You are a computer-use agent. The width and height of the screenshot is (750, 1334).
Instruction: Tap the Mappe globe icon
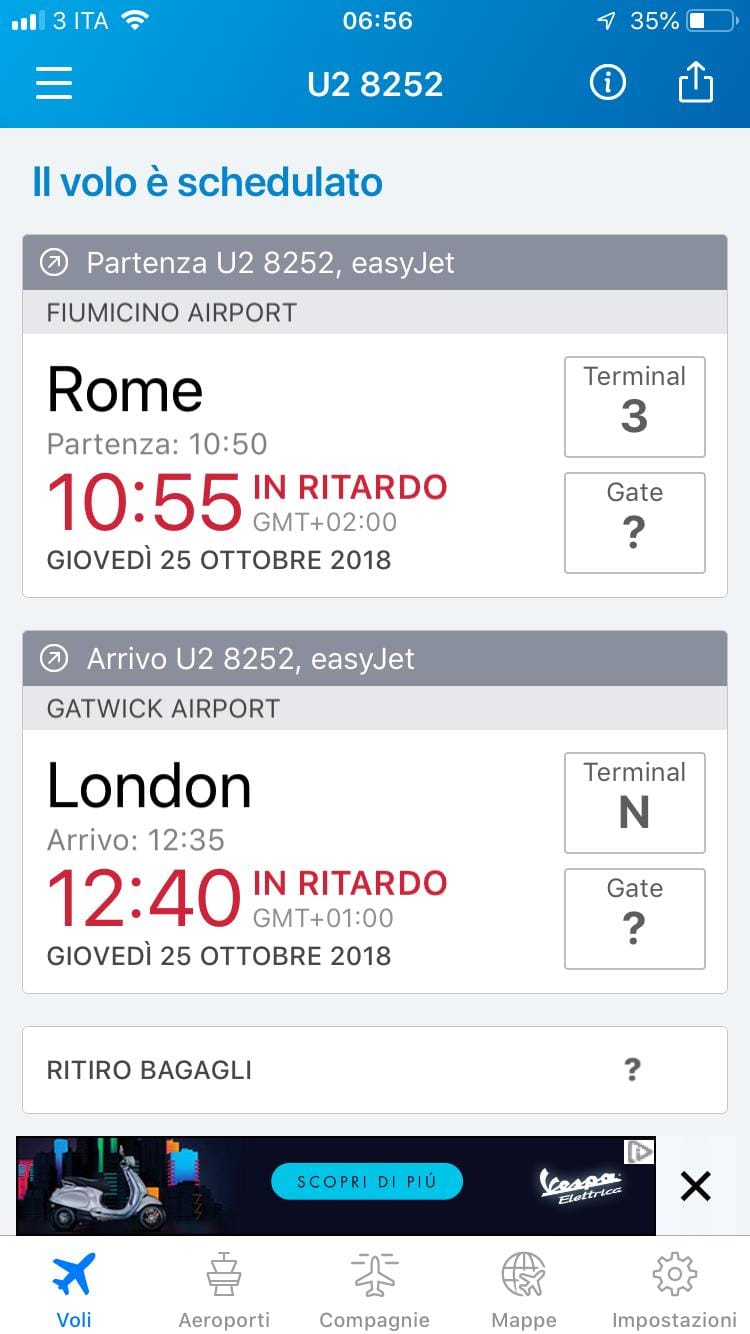(524, 1273)
